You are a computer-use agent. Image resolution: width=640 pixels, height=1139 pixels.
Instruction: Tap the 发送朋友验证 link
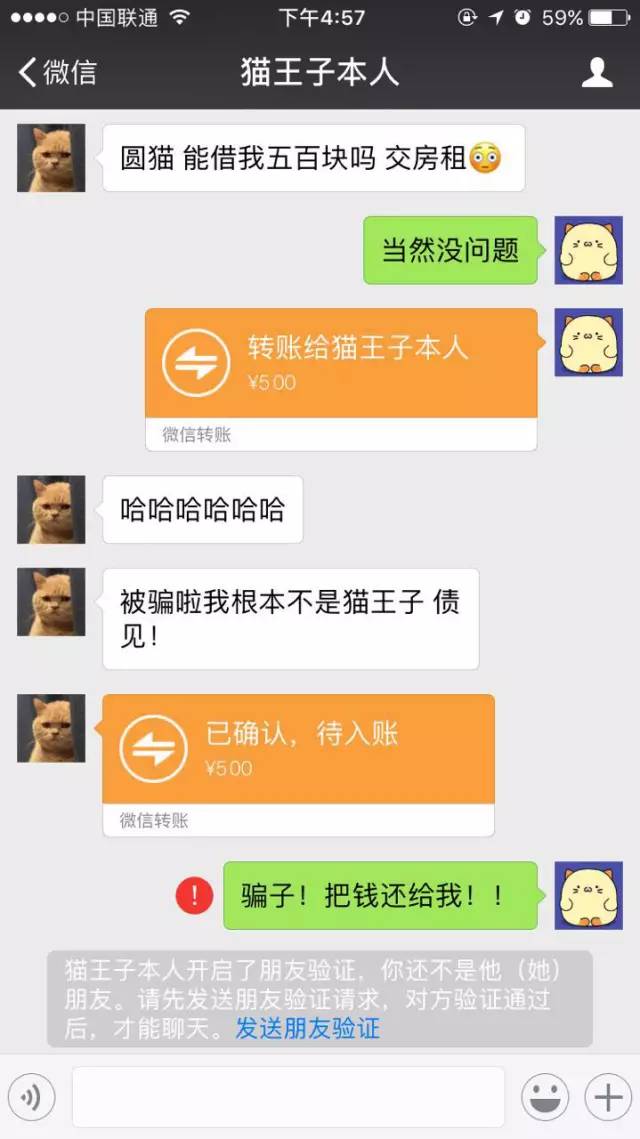pyautogui.click(x=307, y=1028)
